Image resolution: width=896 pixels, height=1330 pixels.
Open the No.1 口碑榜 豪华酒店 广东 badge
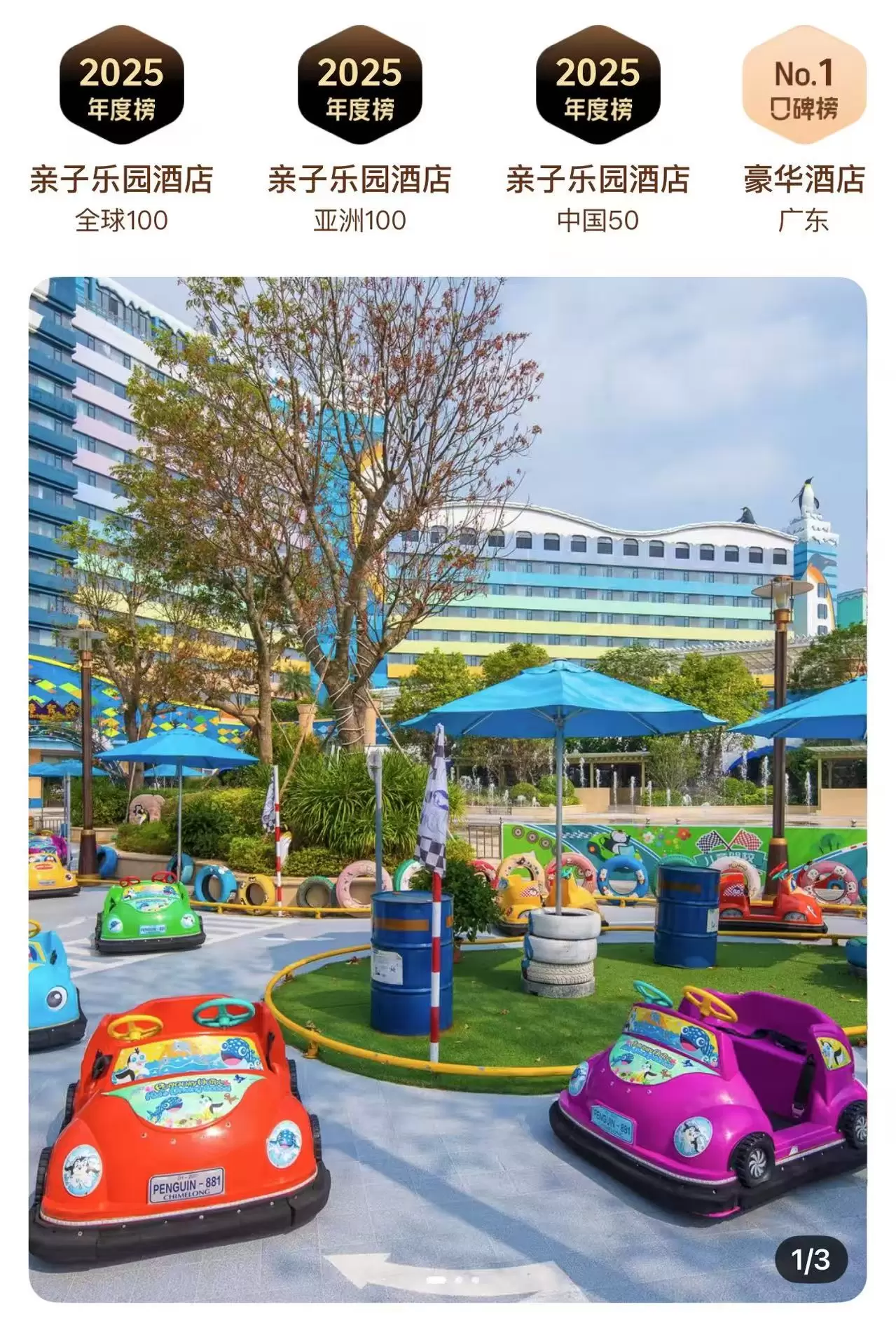(x=804, y=130)
